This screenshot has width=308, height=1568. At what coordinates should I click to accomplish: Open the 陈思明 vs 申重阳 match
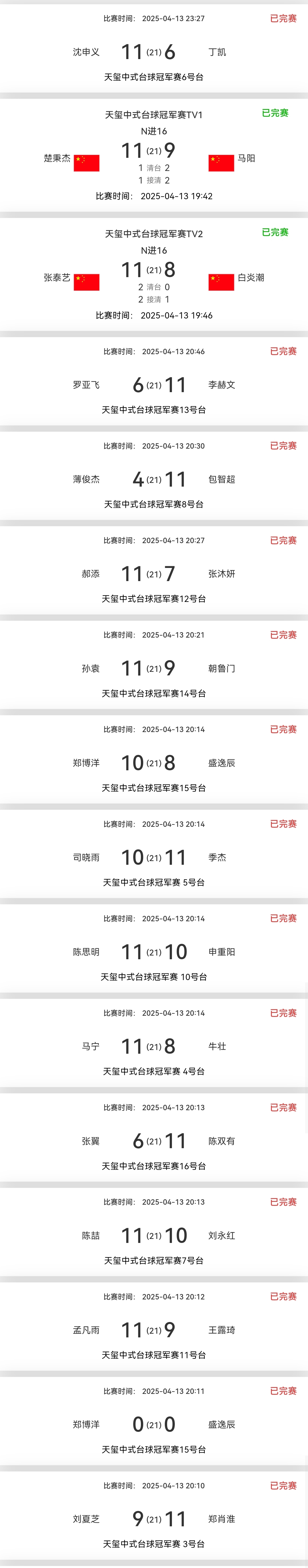153,952
